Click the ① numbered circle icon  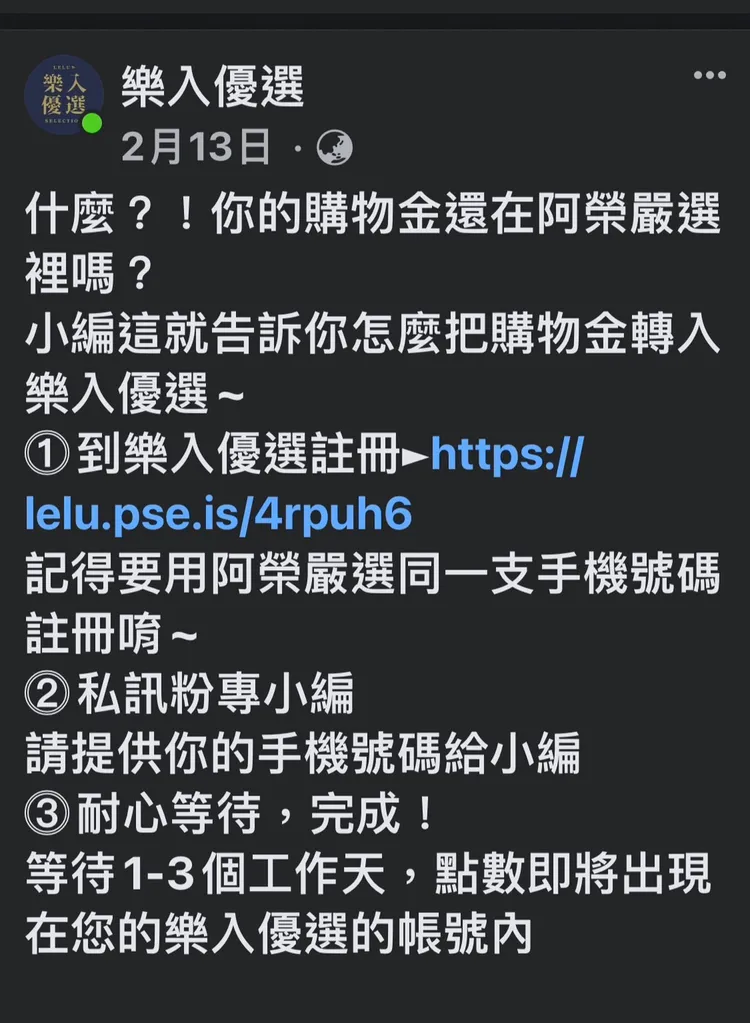43,455
